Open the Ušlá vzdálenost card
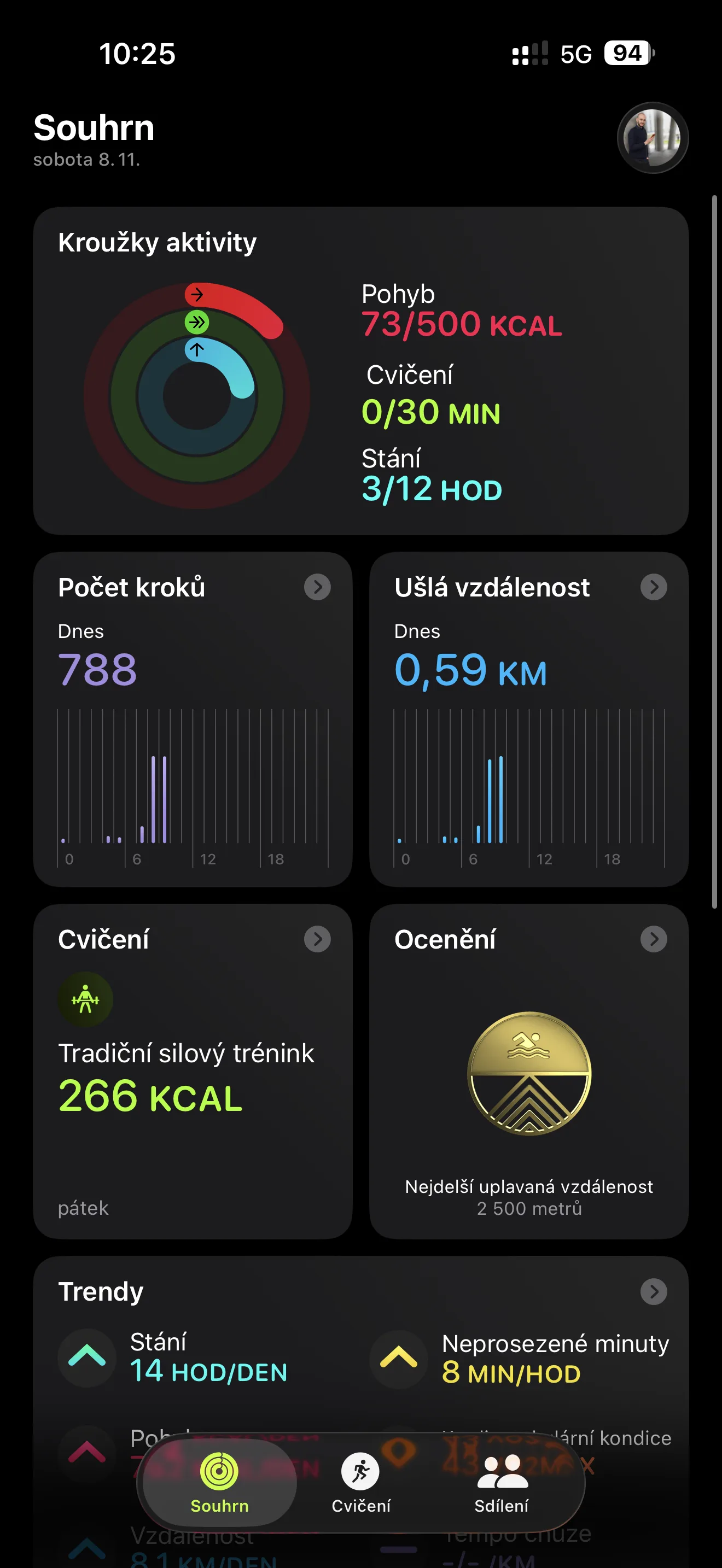 click(528, 718)
